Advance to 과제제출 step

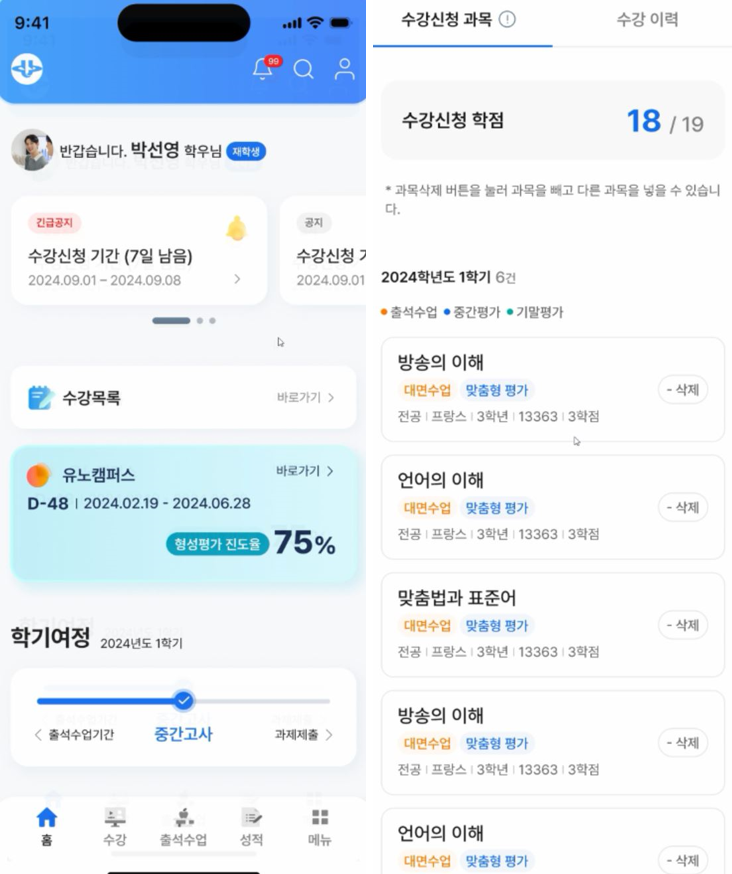point(304,735)
